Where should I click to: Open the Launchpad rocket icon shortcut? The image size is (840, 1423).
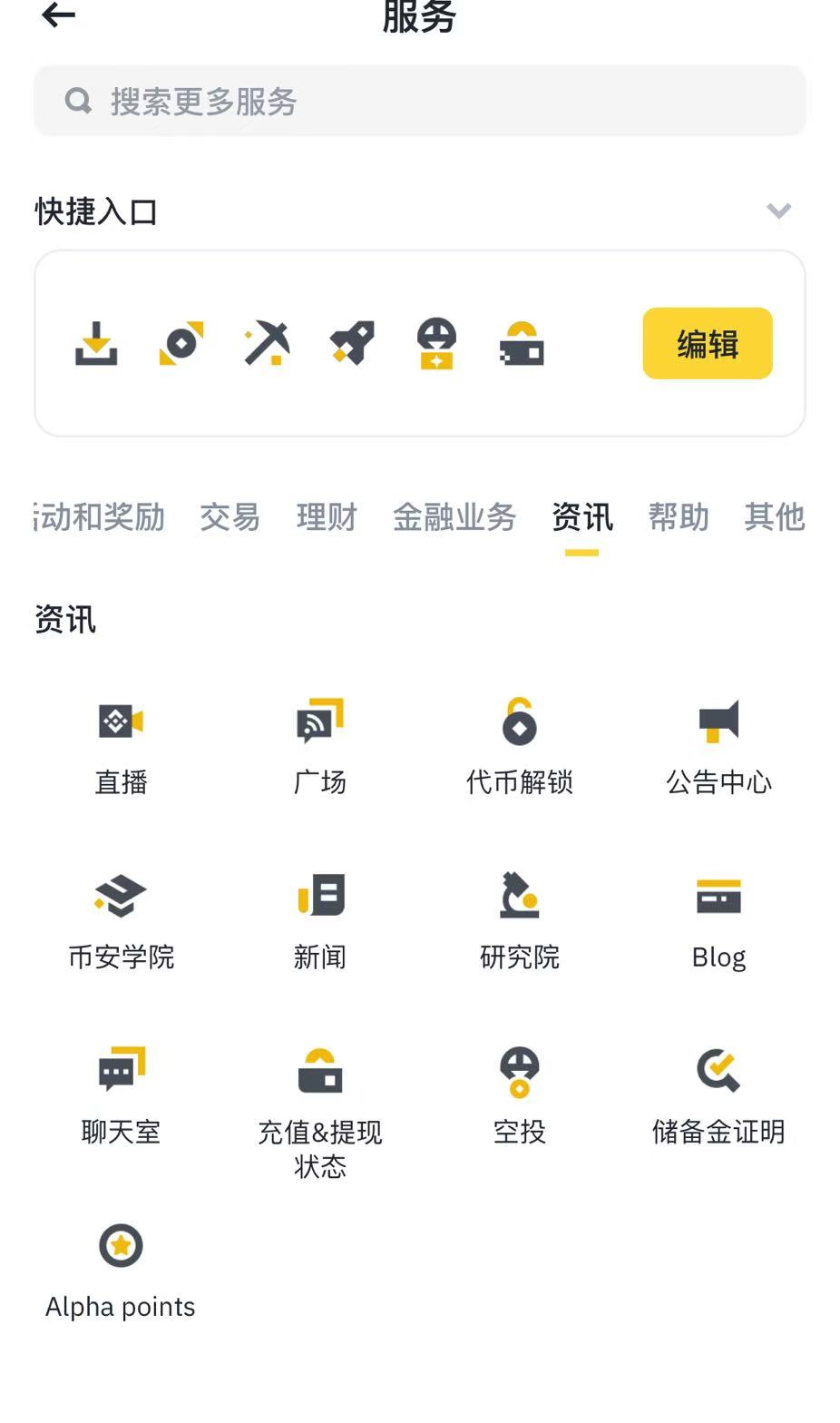pos(351,343)
